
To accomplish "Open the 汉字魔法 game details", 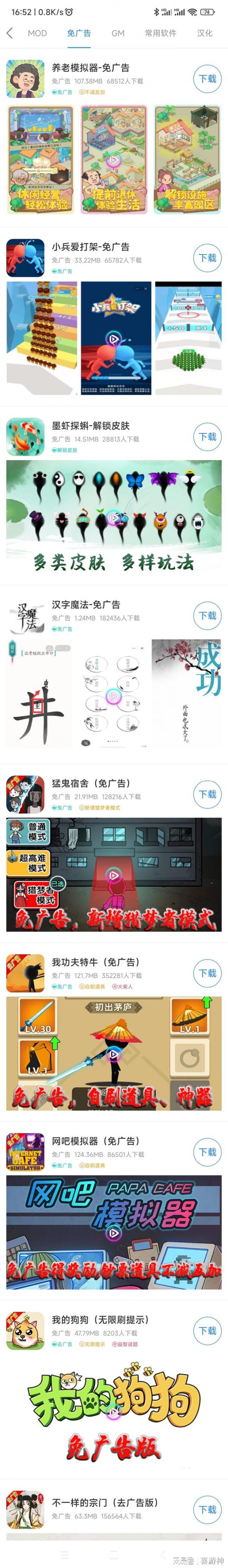I will click(x=86, y=604).
